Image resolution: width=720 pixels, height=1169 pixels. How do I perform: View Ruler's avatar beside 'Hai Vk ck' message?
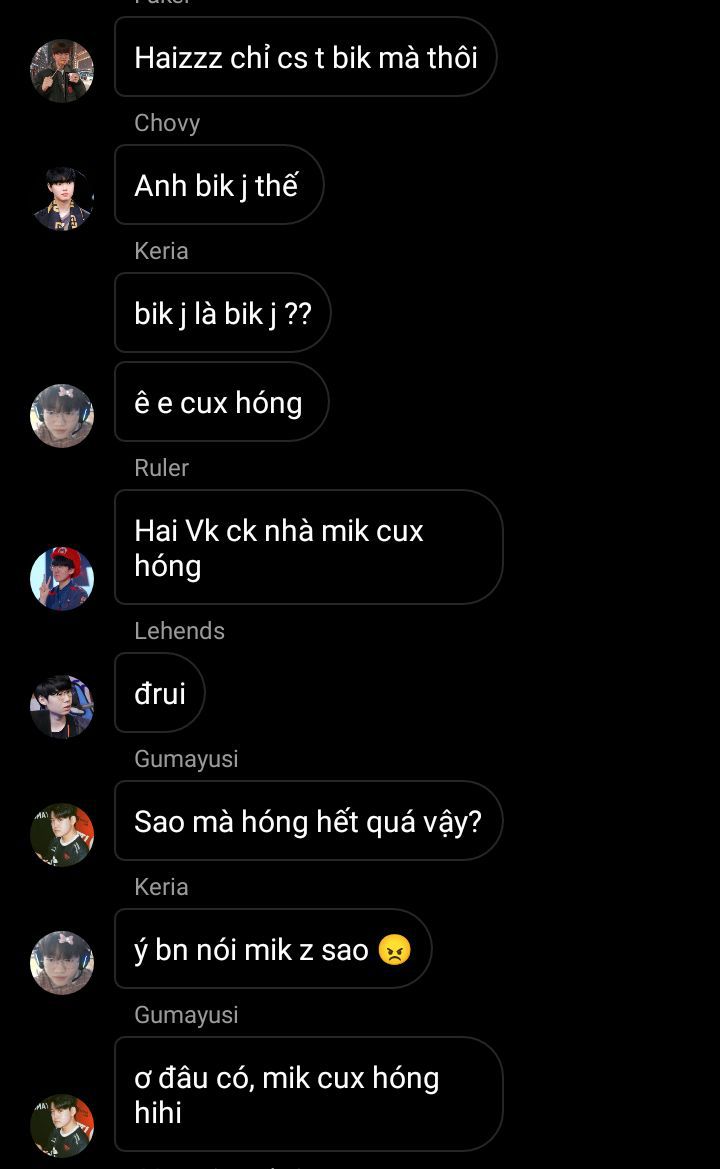[x=62, y=579]
